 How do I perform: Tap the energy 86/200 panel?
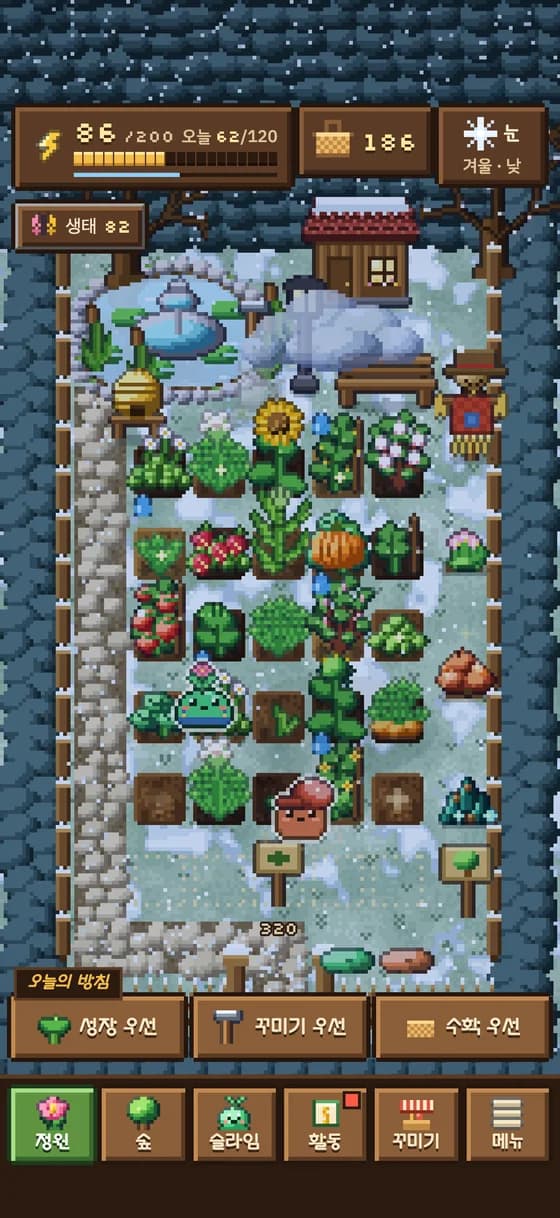pos(153,147)
